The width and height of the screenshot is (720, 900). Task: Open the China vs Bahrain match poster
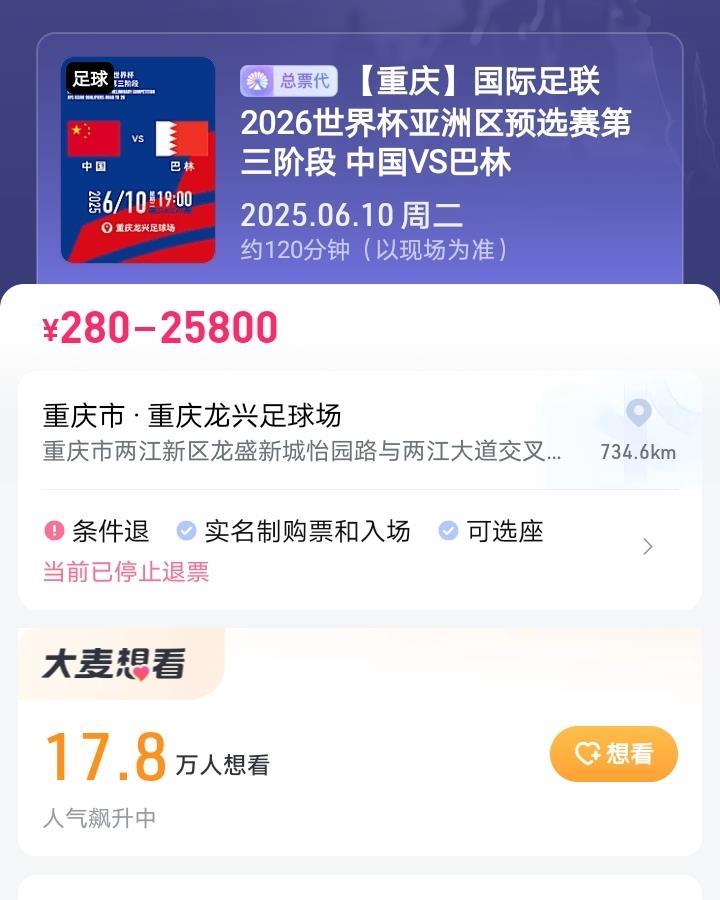click(138, 160)
